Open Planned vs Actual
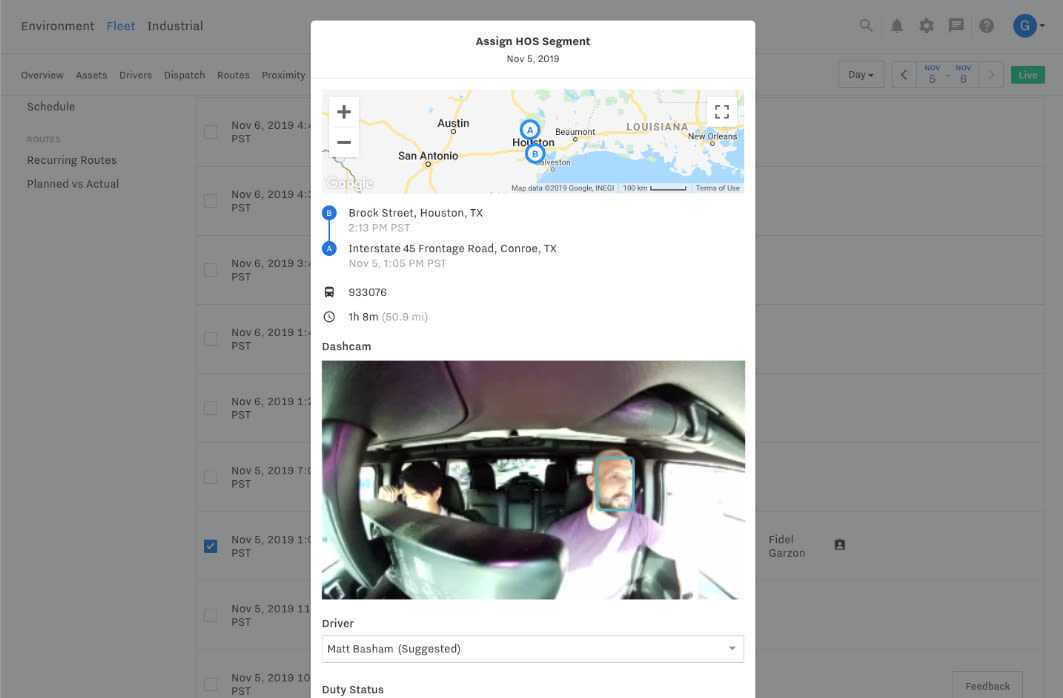 point(73,184)
